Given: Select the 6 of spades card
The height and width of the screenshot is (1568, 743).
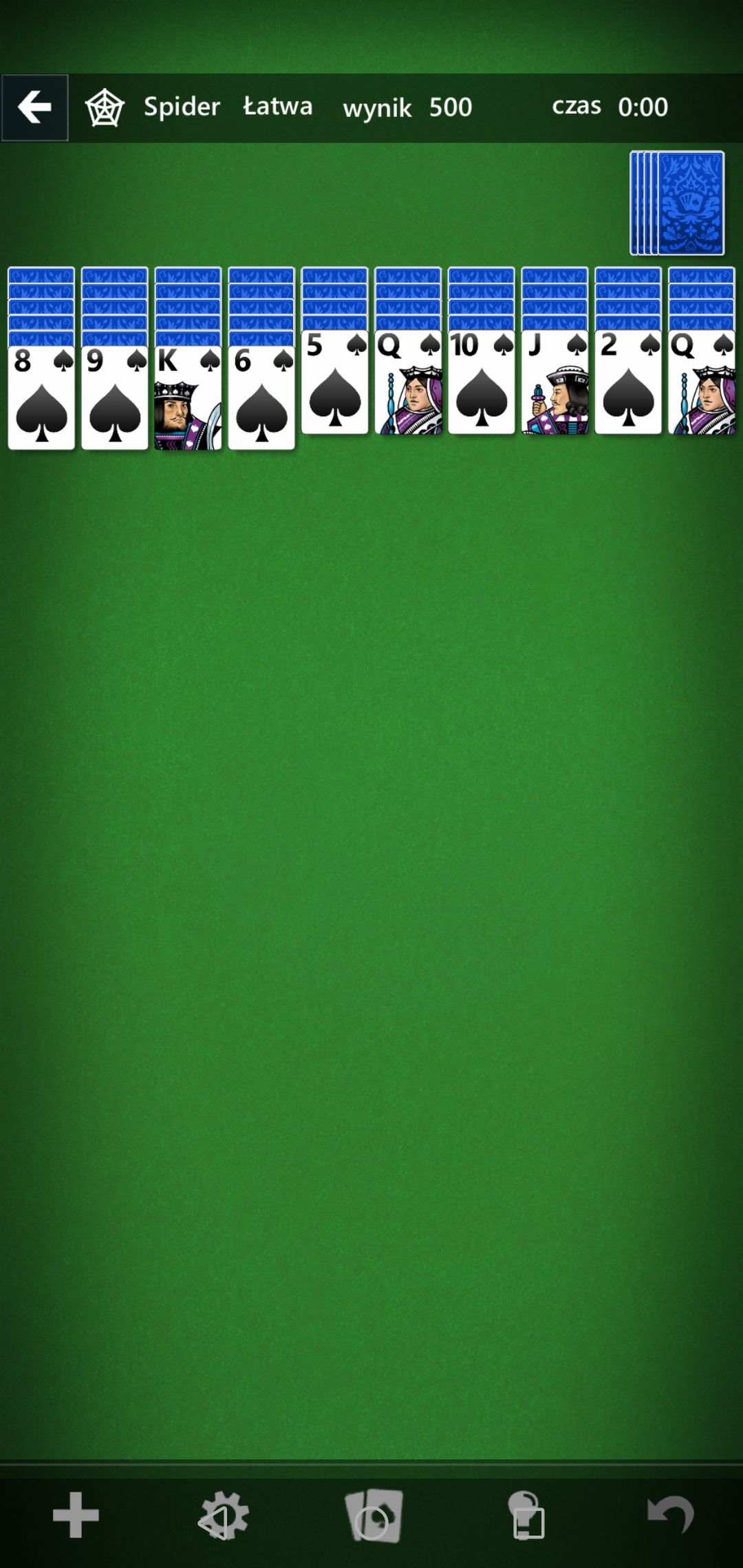Looking at the screenshot, I should 261,398.
